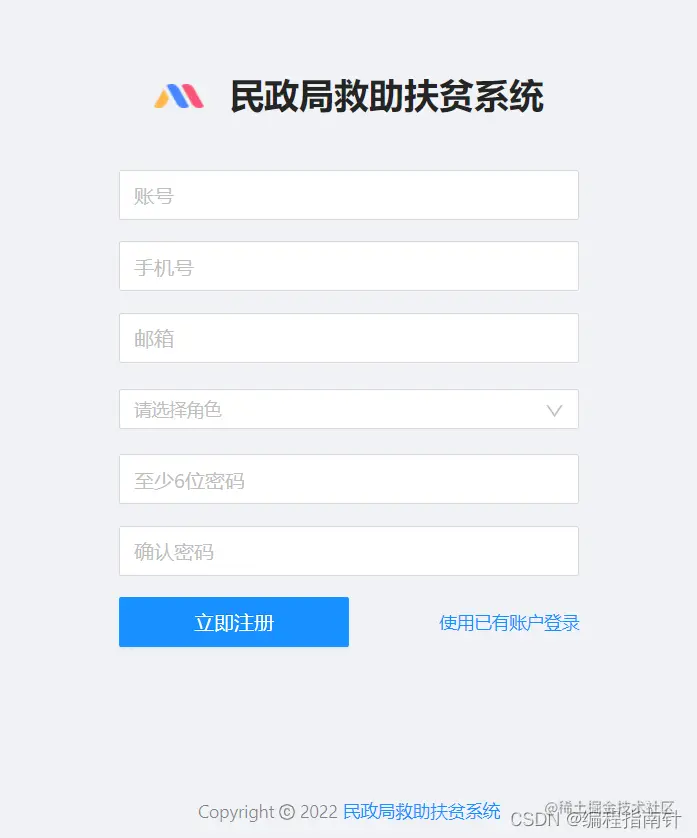The height and width of the screenshot is (838, 697).
Task: Tap the 账号 account input field
Action: (348, 195)
